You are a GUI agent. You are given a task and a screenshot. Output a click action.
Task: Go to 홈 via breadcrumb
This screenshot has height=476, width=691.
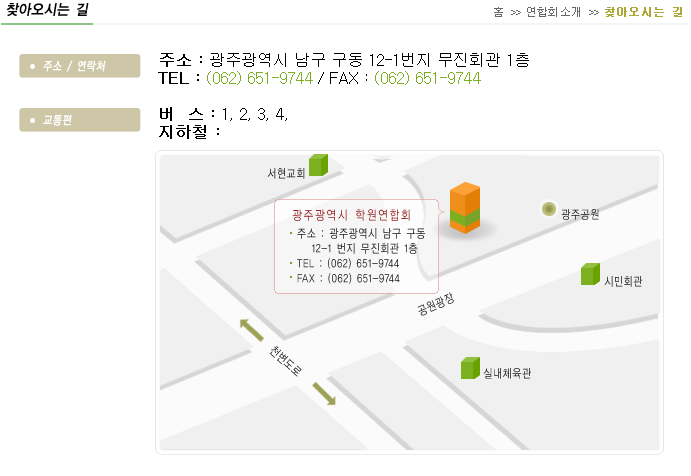498,12
